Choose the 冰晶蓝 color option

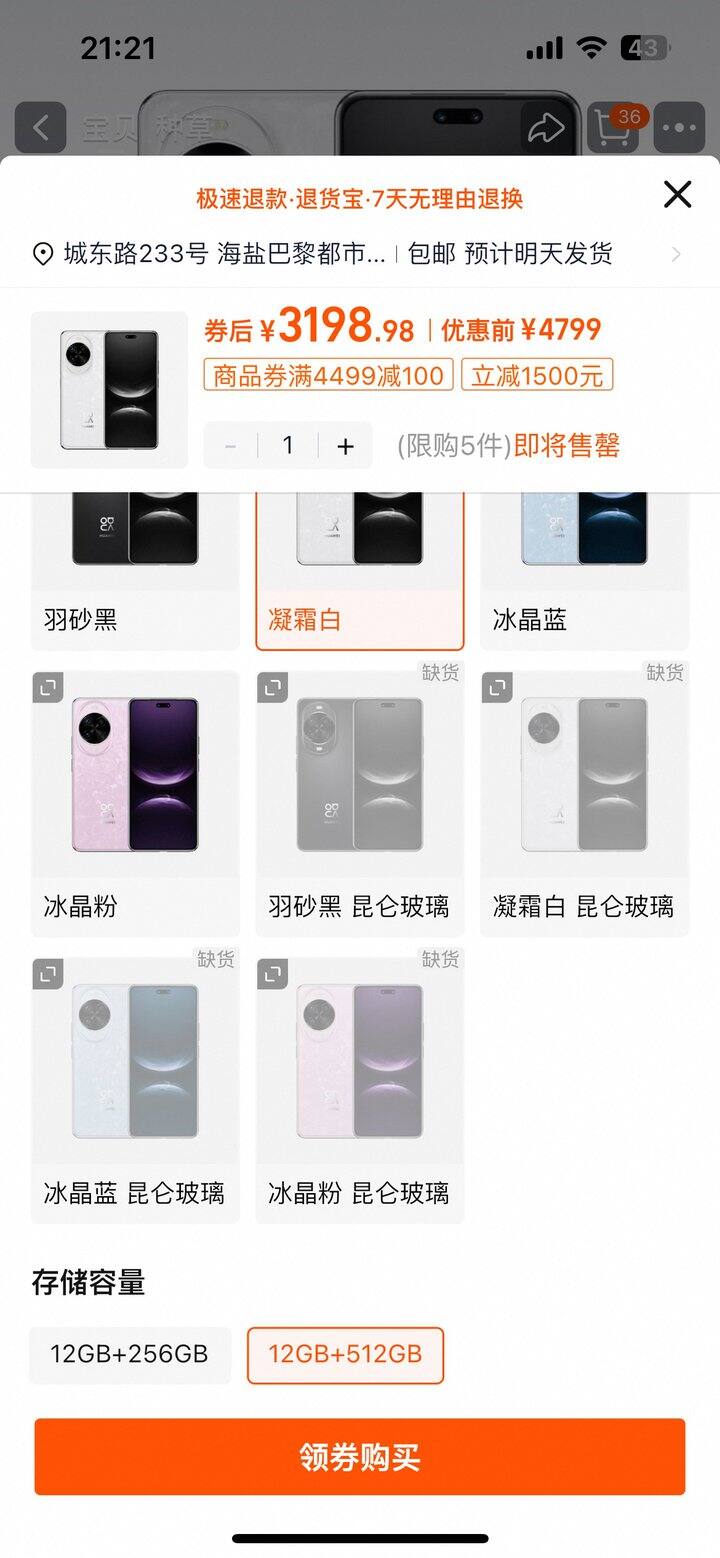pos(584,570)
